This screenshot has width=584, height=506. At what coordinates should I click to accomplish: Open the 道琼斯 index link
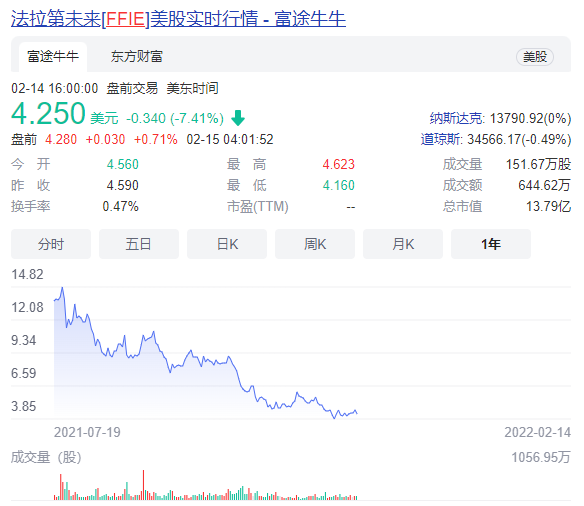(441, 139)
